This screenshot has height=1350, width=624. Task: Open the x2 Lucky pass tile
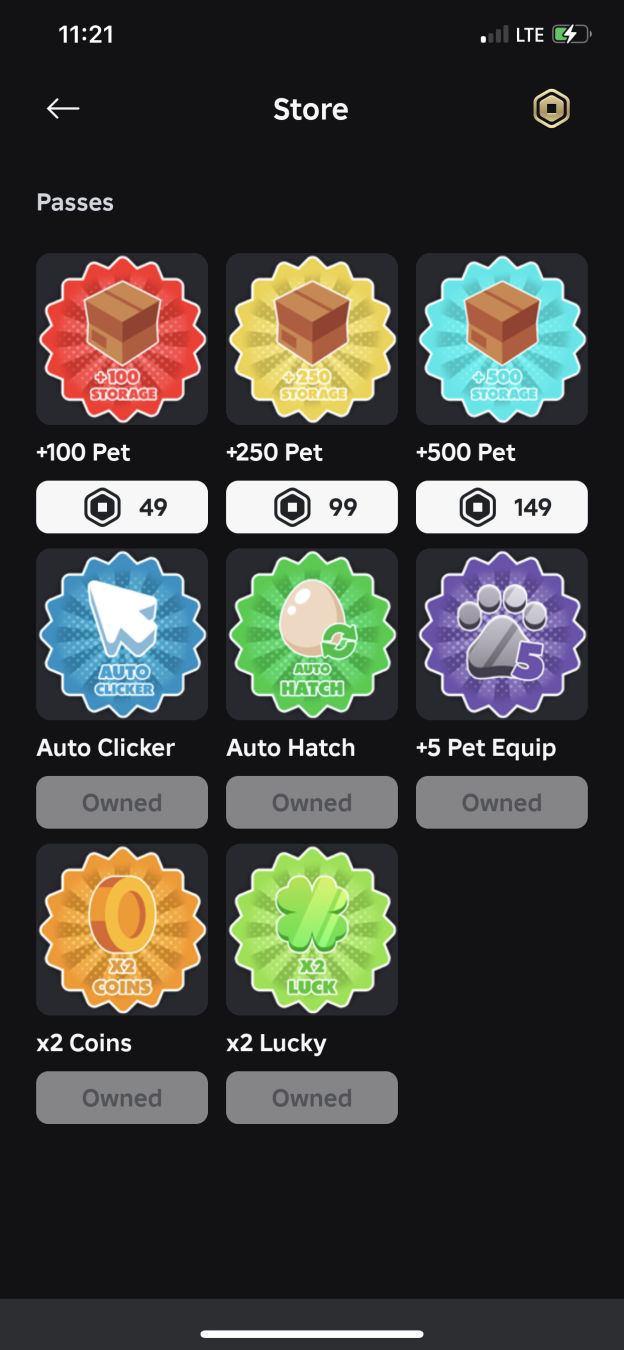[312, 929]
